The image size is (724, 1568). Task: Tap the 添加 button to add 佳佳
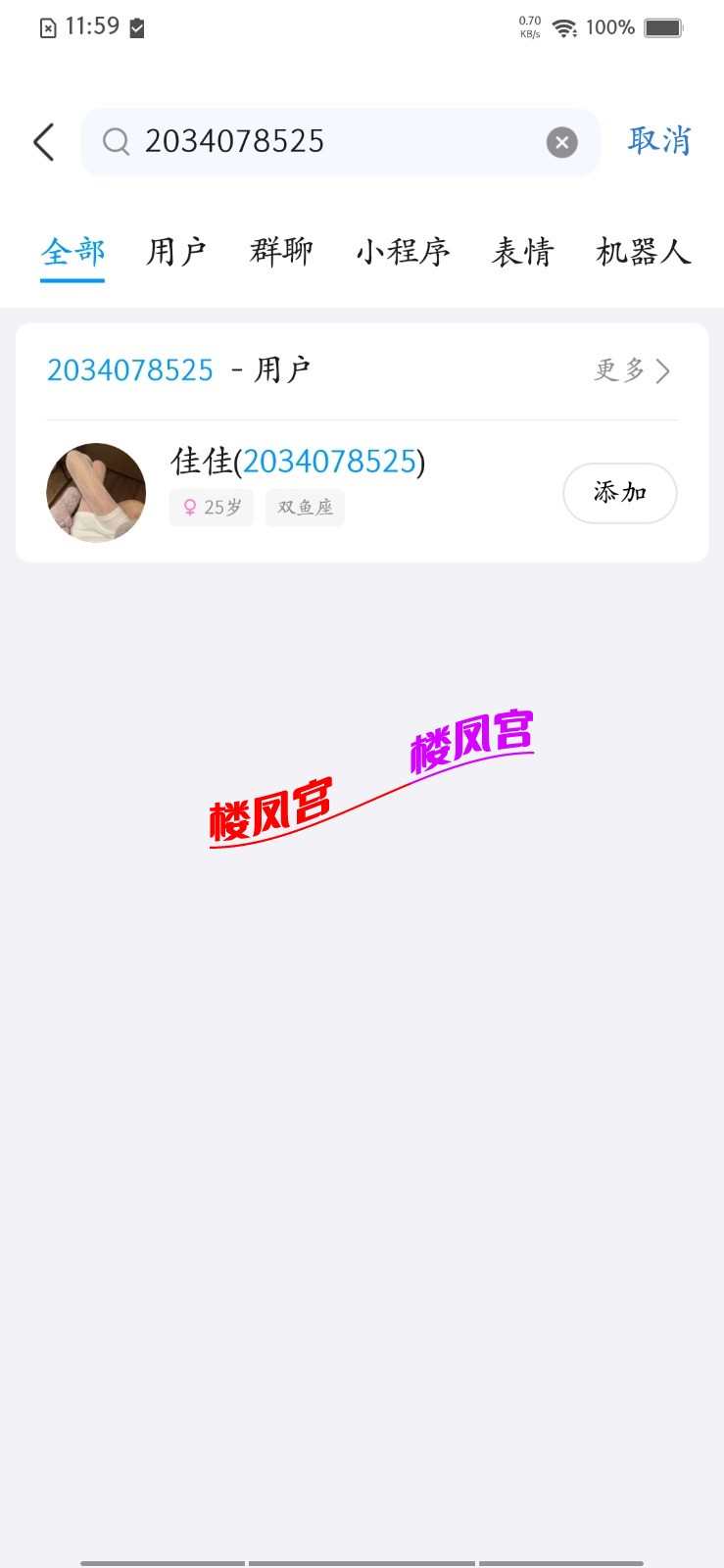[619, 493]
